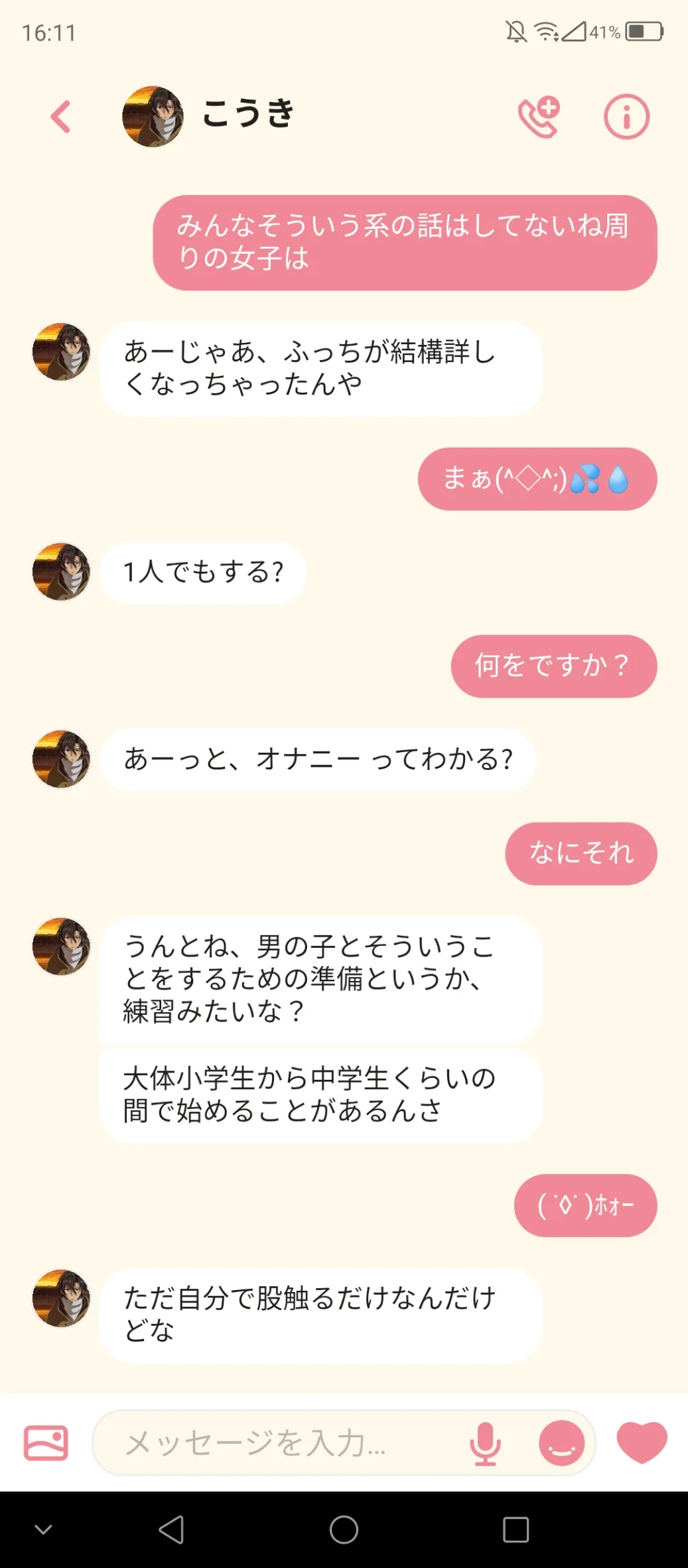Open the chat info icon
Viewport: 688px width, 1568px height.
pos(626,117)
